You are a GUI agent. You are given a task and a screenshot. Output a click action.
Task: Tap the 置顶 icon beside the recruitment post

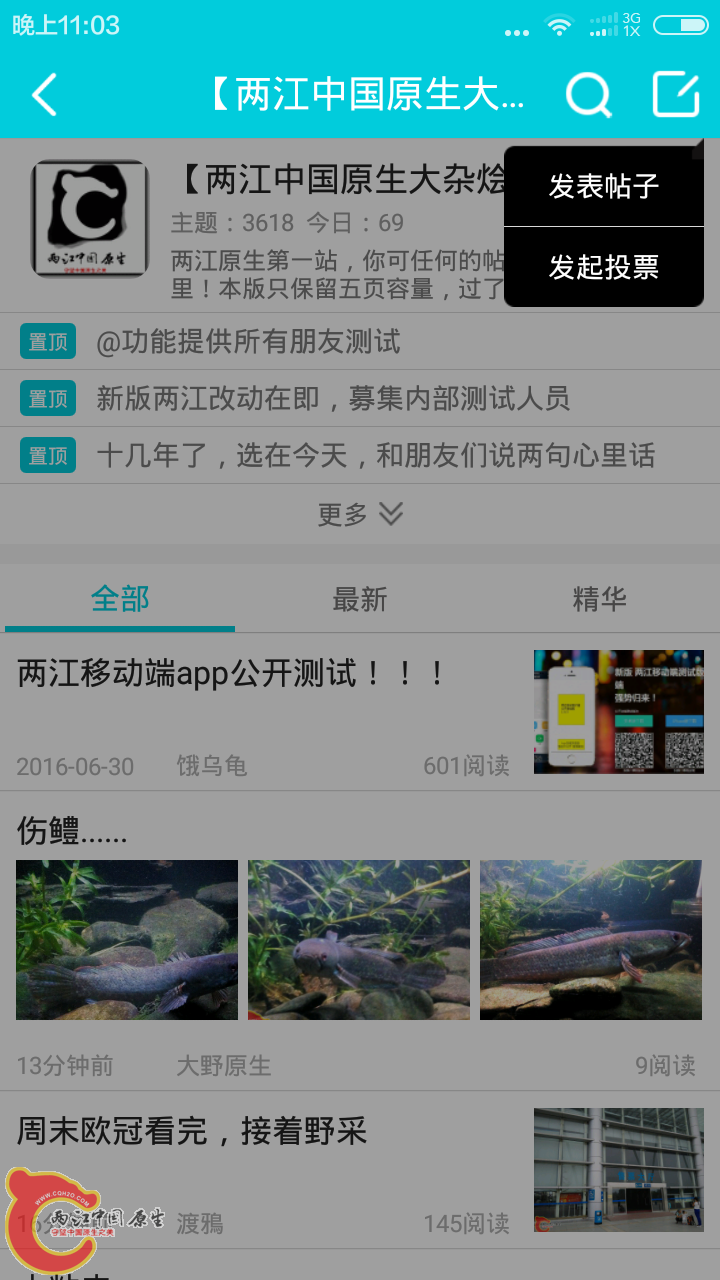click(47, 398)
